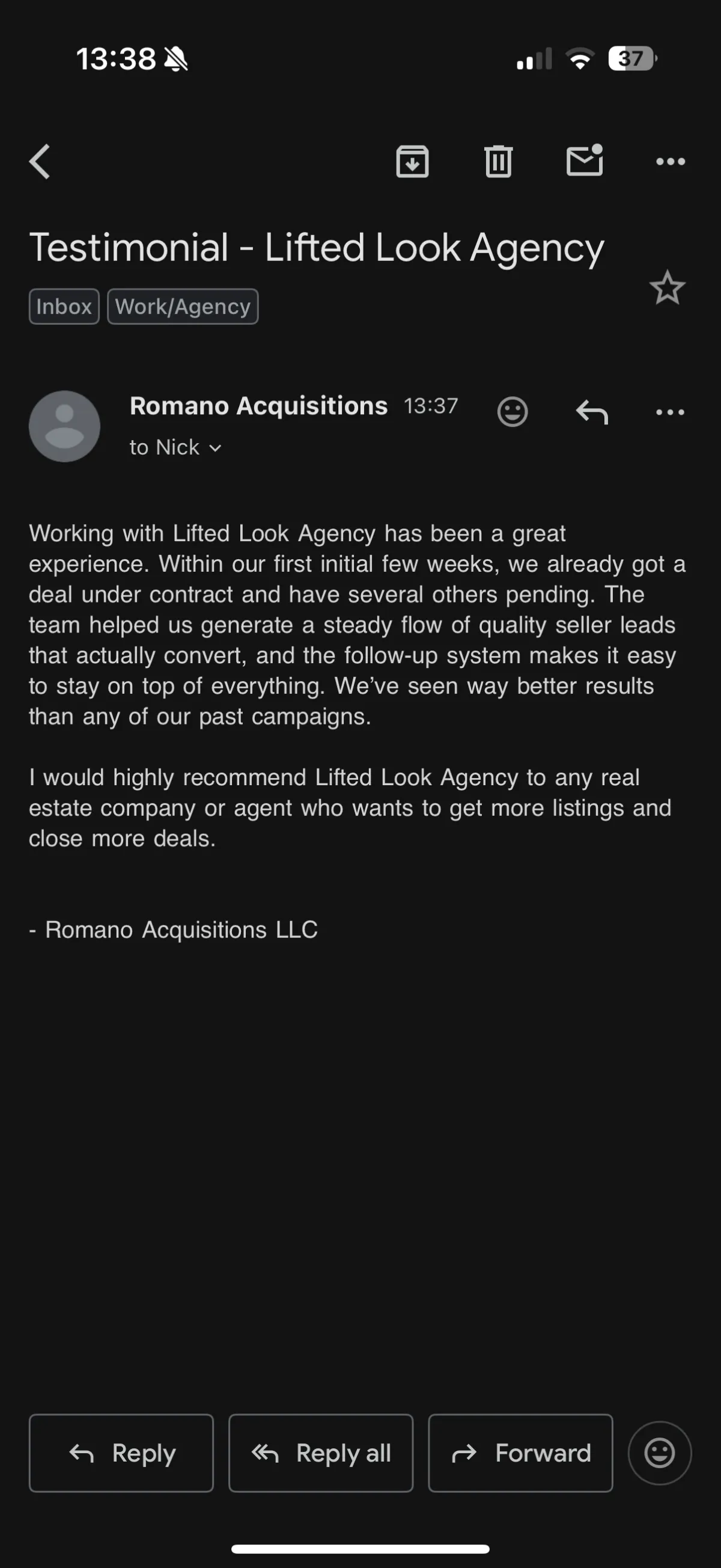Viewport: 721px width, 1568px height.
Task: Go back to the inbox list
Action: coord(40,162)
